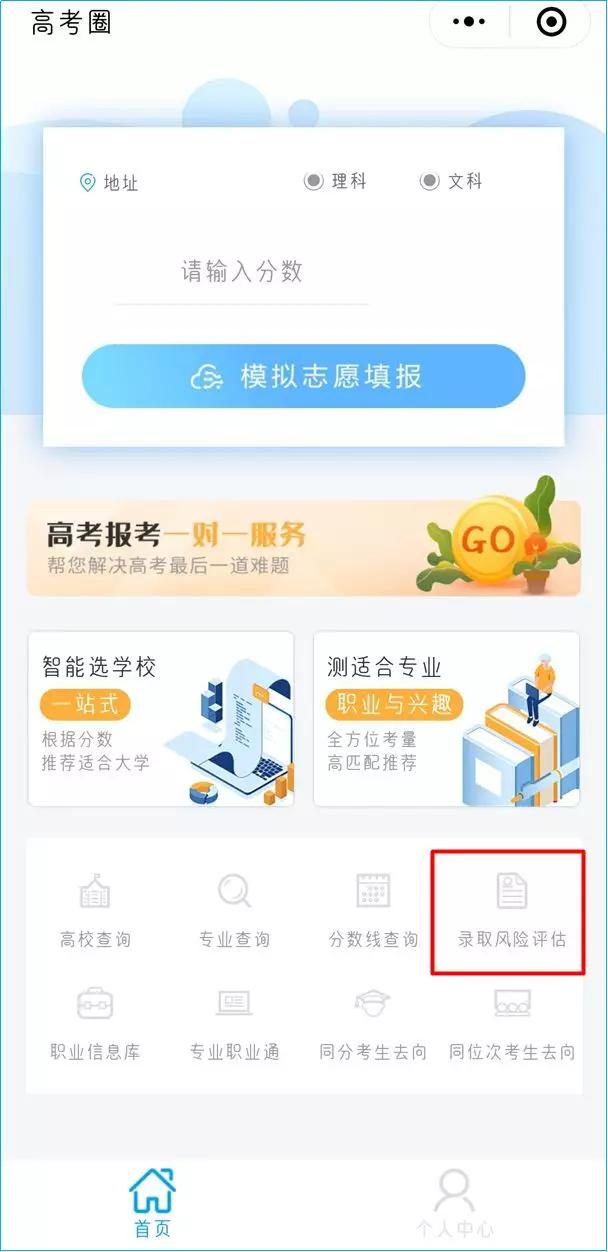Open the 高考报考一对一服务 banner

[303, 548]
